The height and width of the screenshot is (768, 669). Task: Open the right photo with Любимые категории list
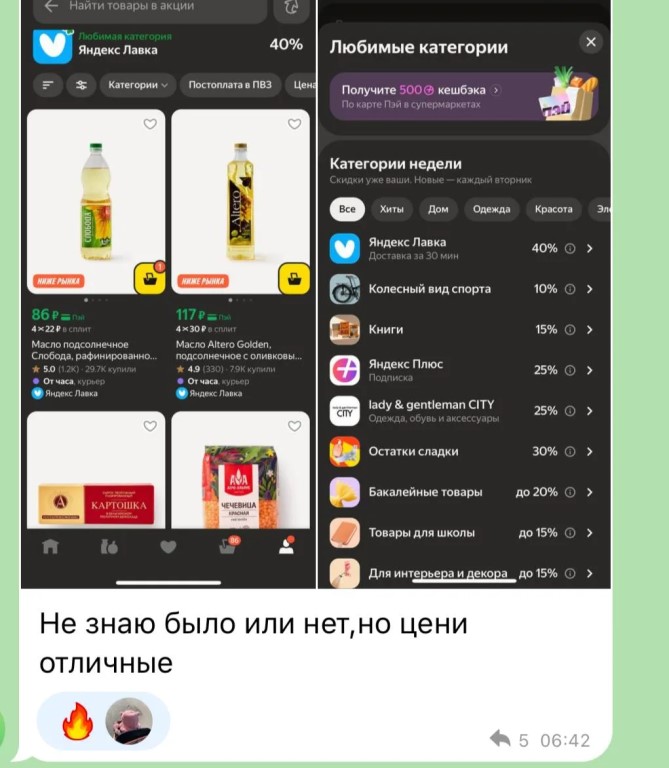(464, 300)
